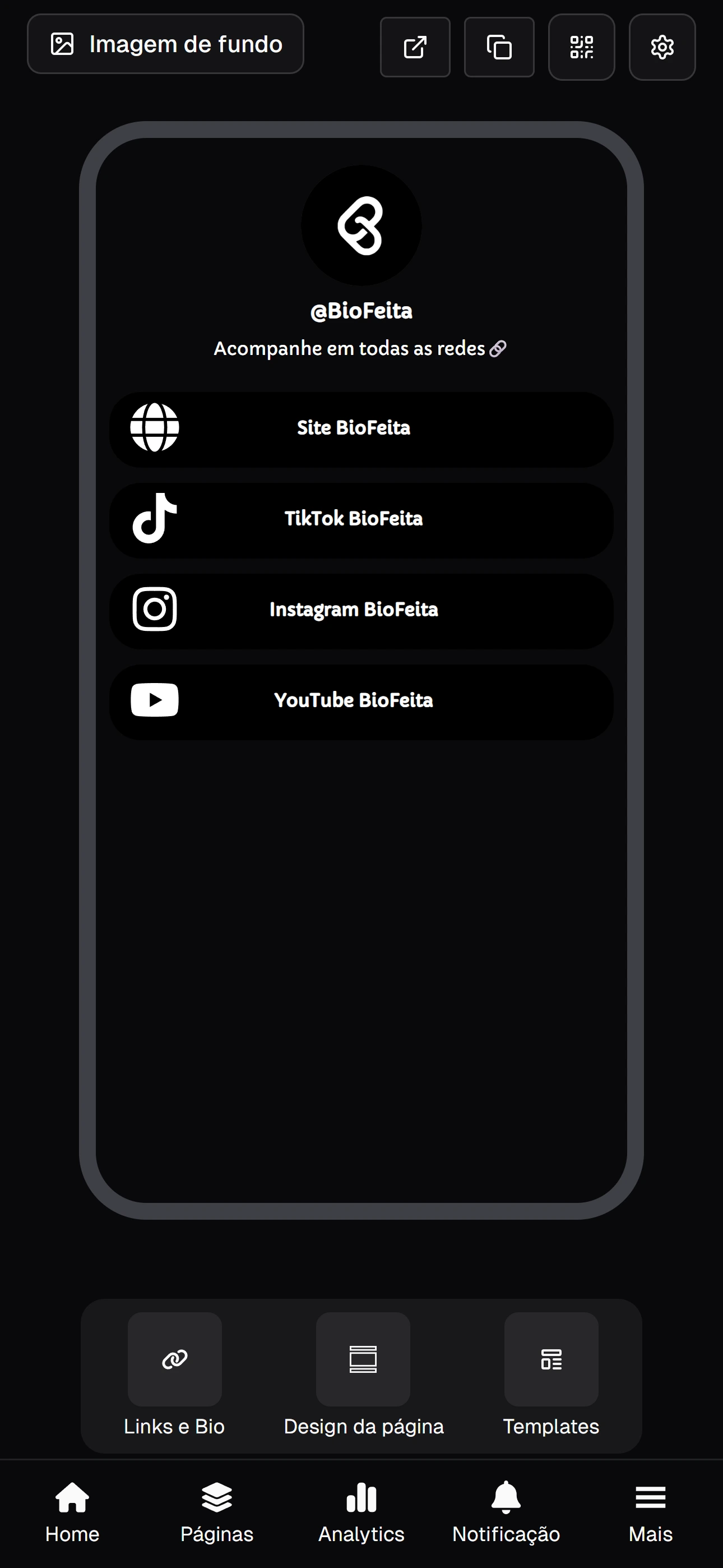Image resolution: width=723 pixels, height=1568 pixels.
Task: Tap the Instagram BioFeita link
Action: click(x=361, y=611)
